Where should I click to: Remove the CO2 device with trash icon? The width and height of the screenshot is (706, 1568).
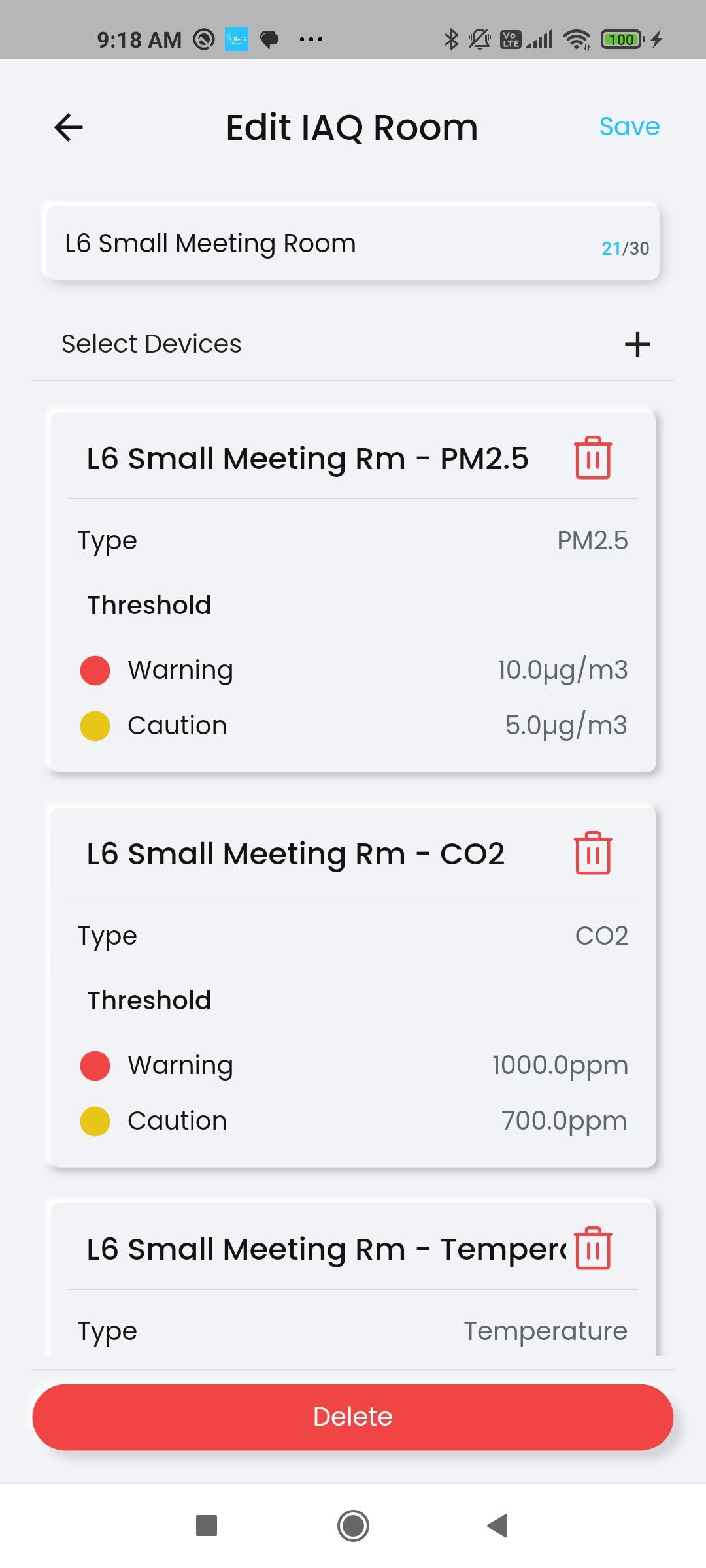tap(593, 853)
